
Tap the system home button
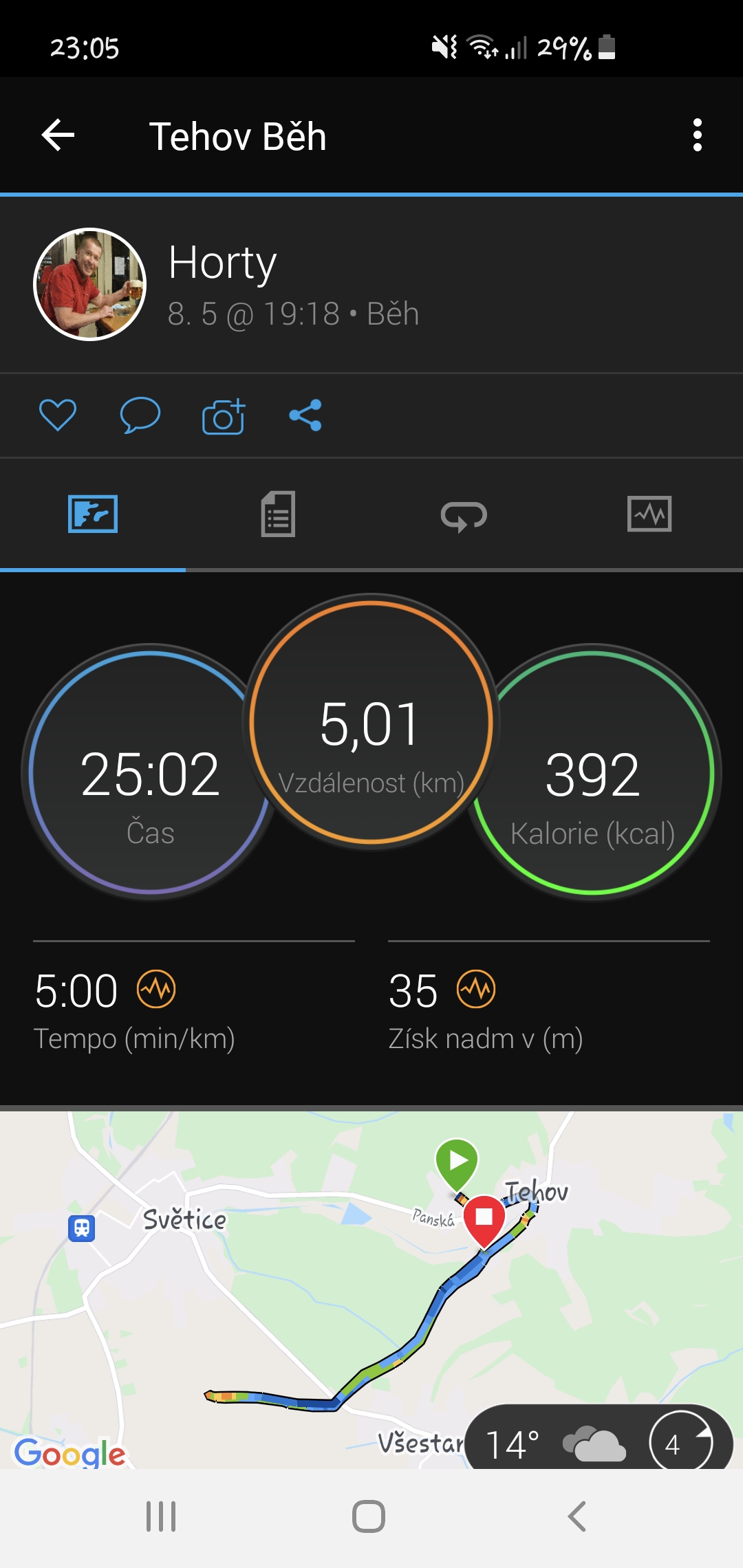point(369,1516)
